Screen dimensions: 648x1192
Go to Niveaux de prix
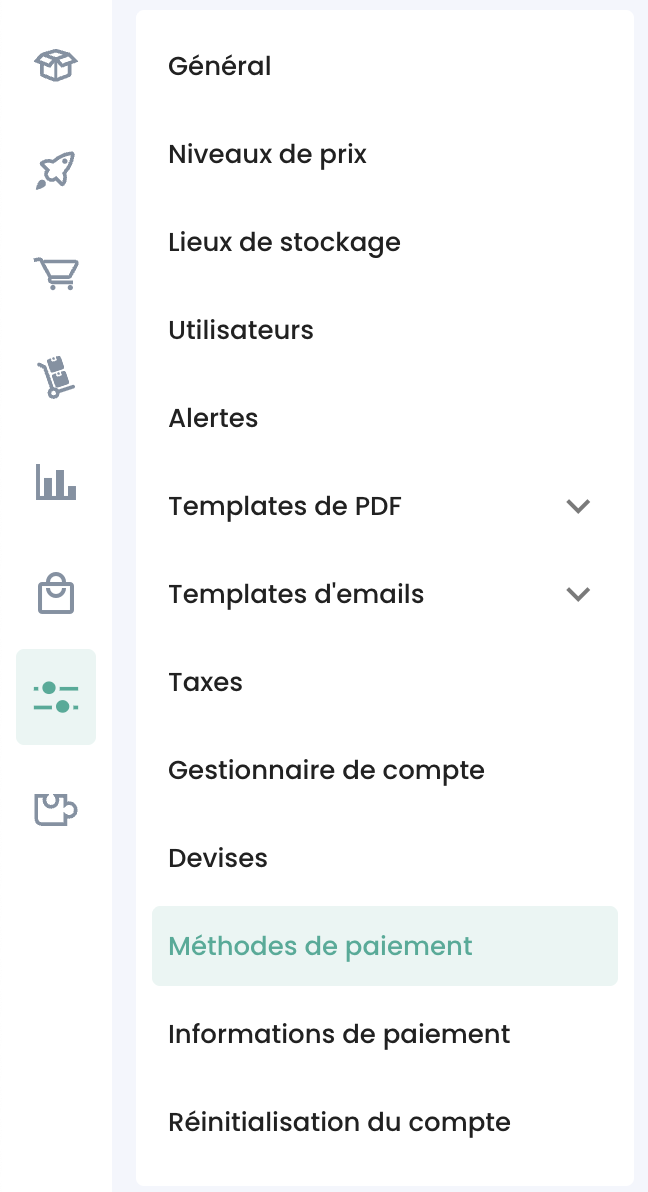pyautogui.click(x=267, y=154)
